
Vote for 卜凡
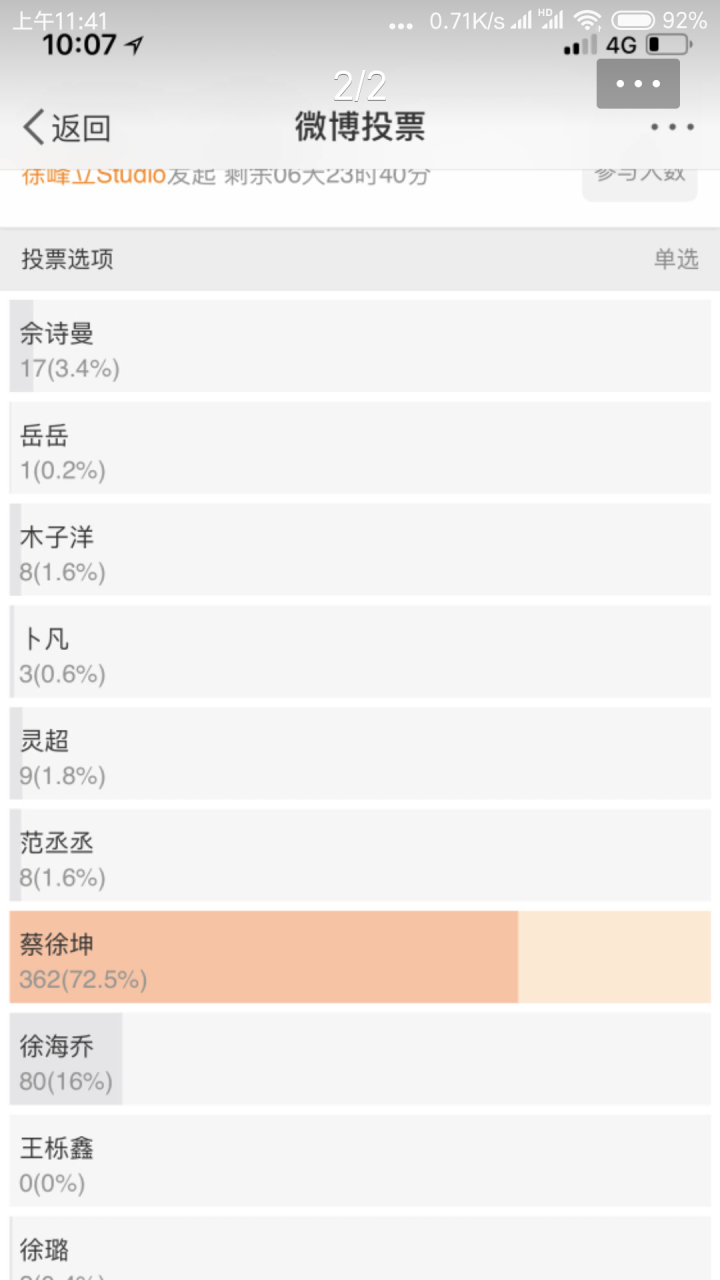point(360,652)
